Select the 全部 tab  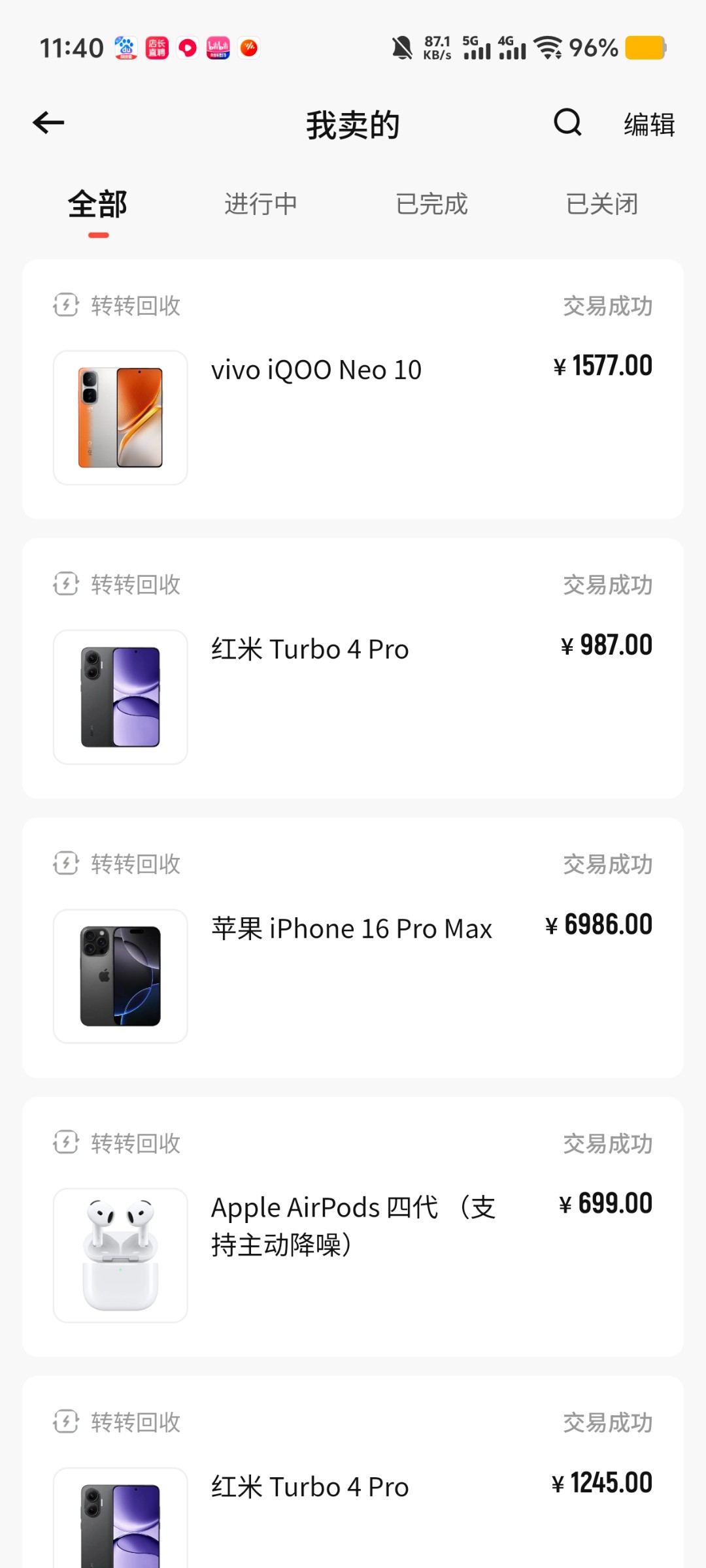(98, 204)
